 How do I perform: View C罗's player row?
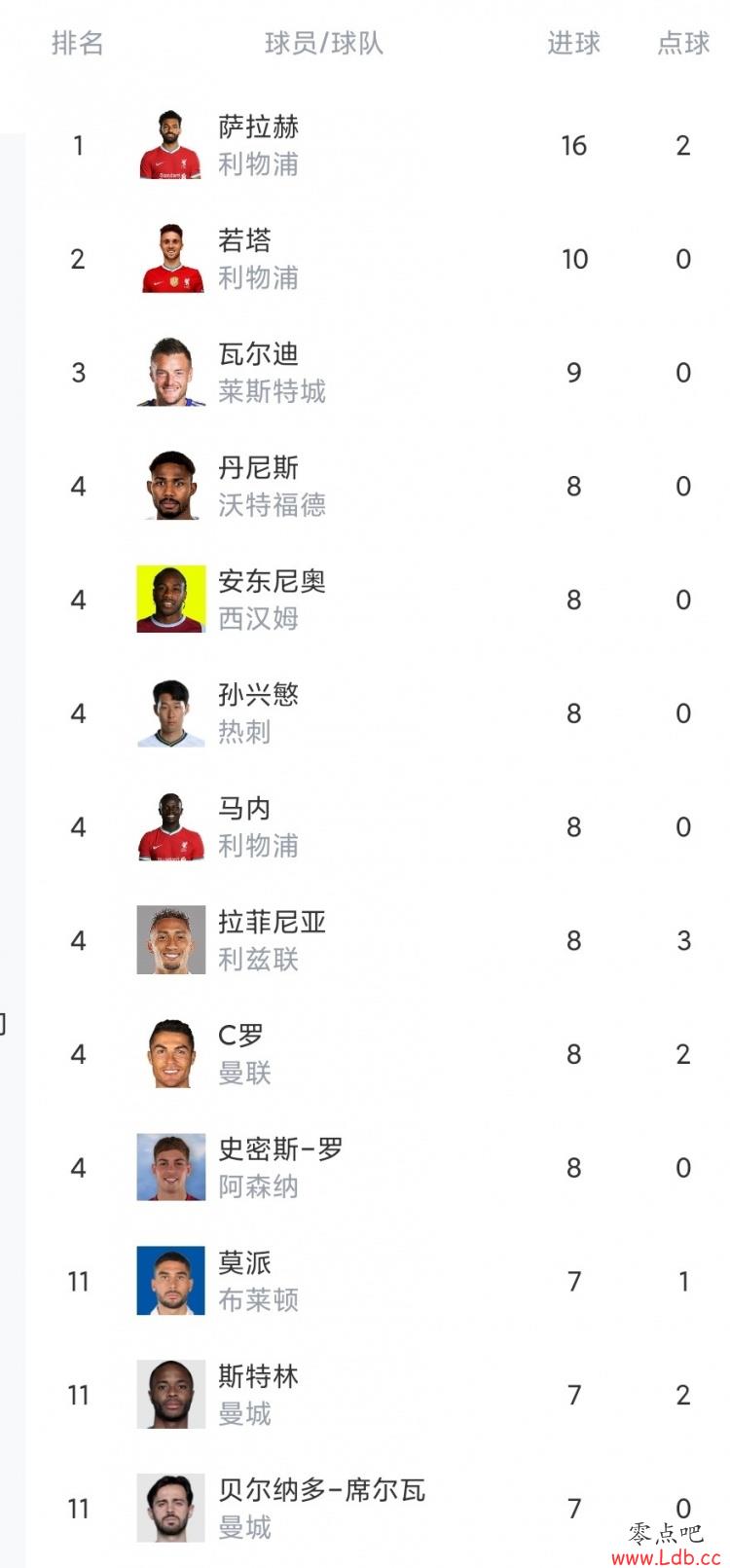378,1054
